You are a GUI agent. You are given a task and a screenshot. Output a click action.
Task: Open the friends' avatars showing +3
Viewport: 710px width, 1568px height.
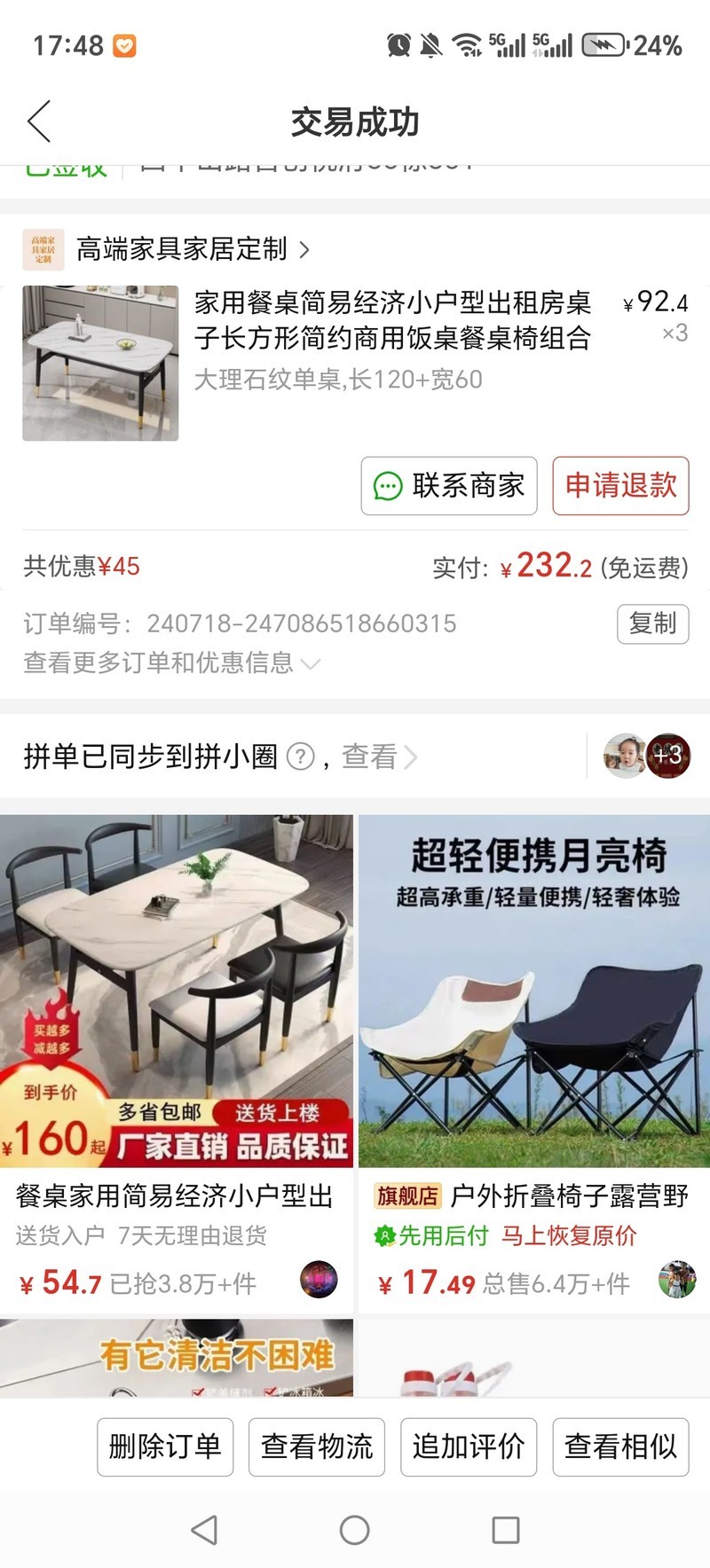(647, 756)
